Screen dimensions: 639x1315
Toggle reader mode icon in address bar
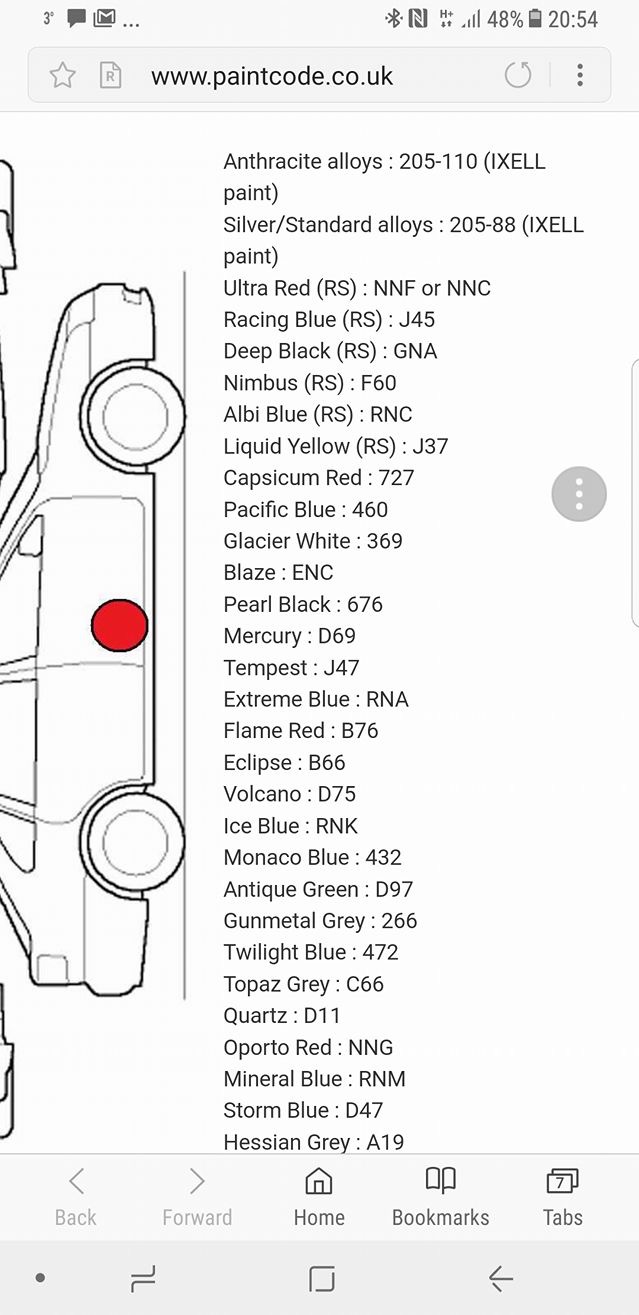[110, 75]
